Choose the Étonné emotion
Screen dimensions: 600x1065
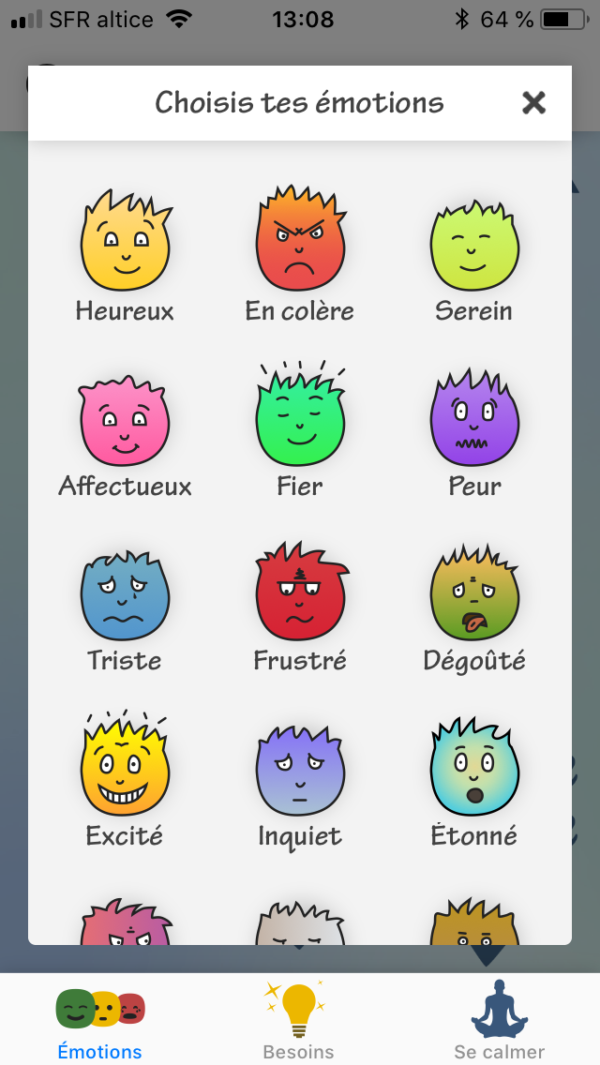pos(474,770)
